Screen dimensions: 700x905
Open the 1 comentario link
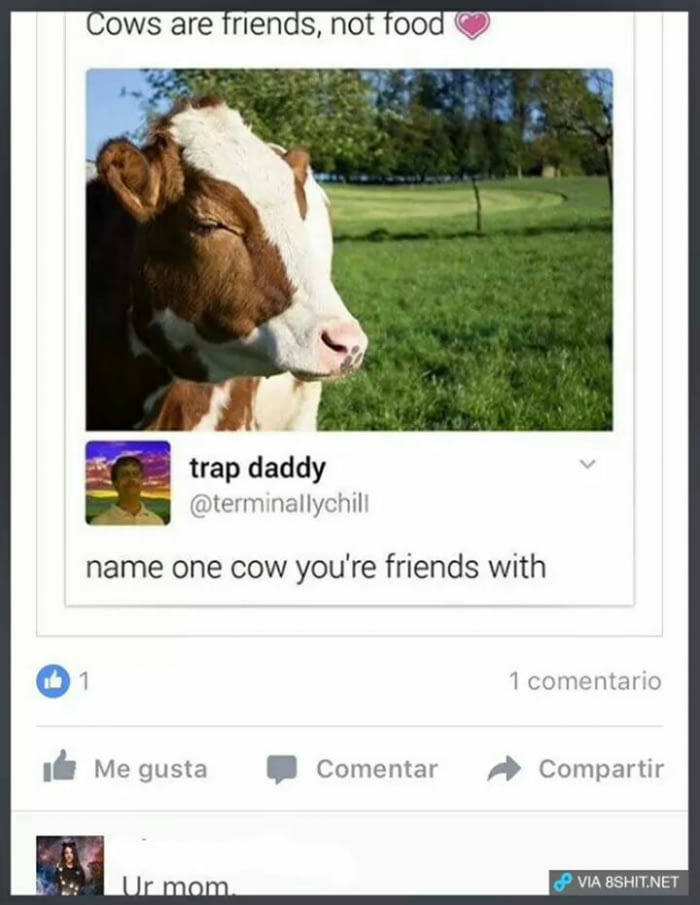584,681
